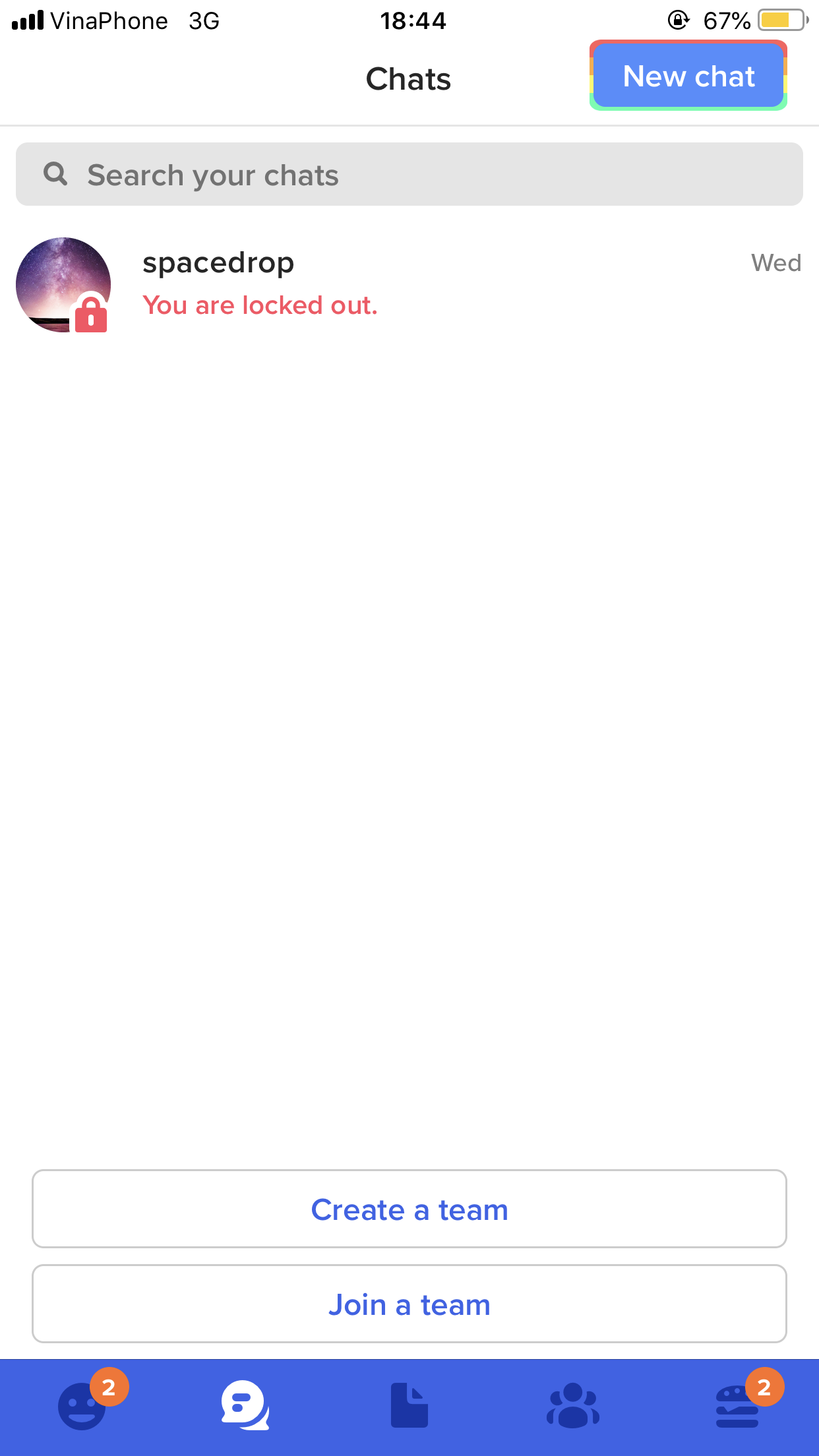Select the Chats tab icon
819x1456 pixels.
click(x=245, y=1406)
